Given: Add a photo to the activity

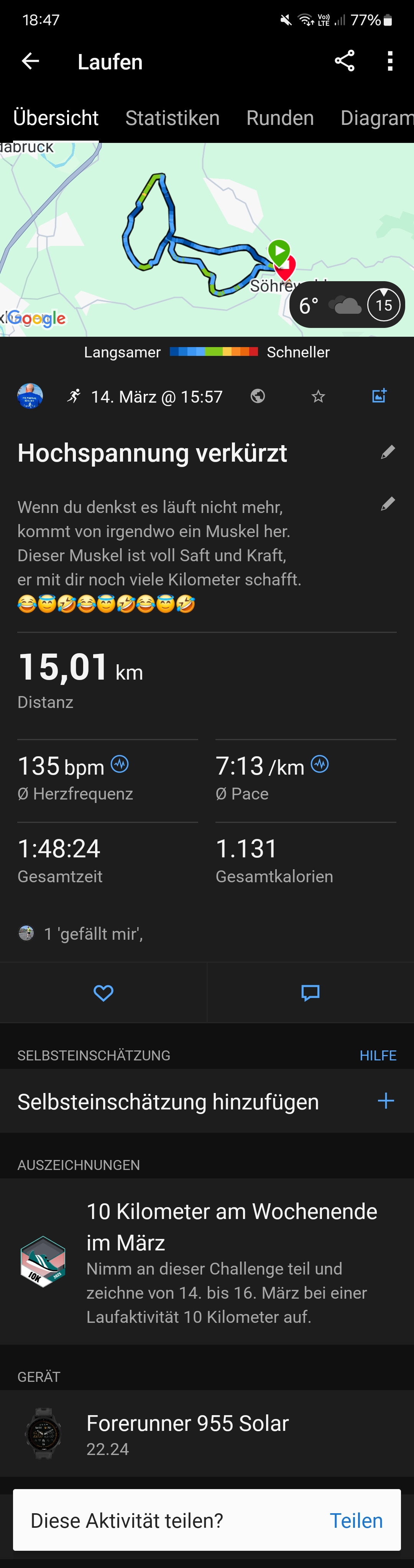Looking at the screenshot, I should (379, 396).
